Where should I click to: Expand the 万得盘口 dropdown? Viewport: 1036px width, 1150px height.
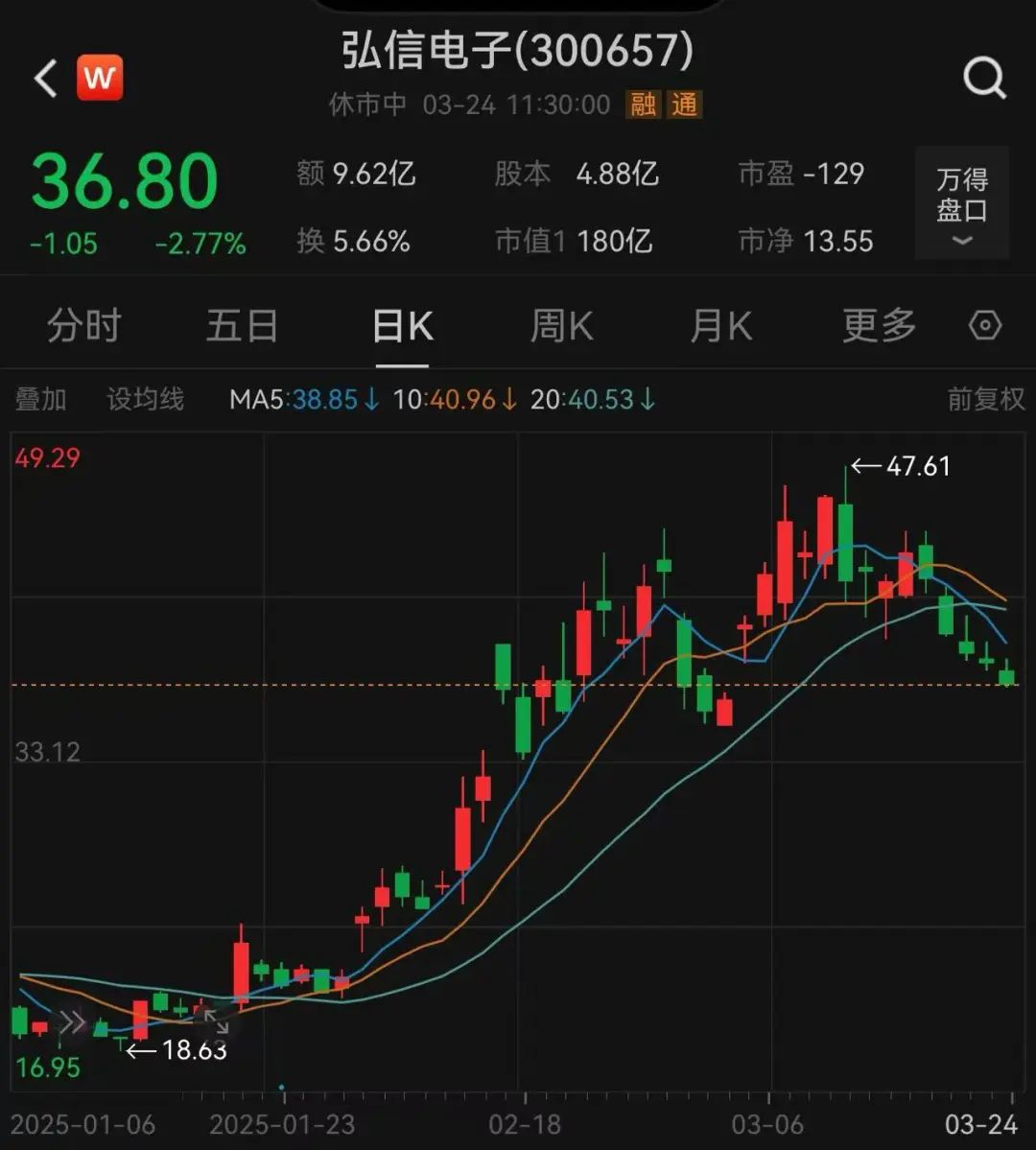pos(962,203)
